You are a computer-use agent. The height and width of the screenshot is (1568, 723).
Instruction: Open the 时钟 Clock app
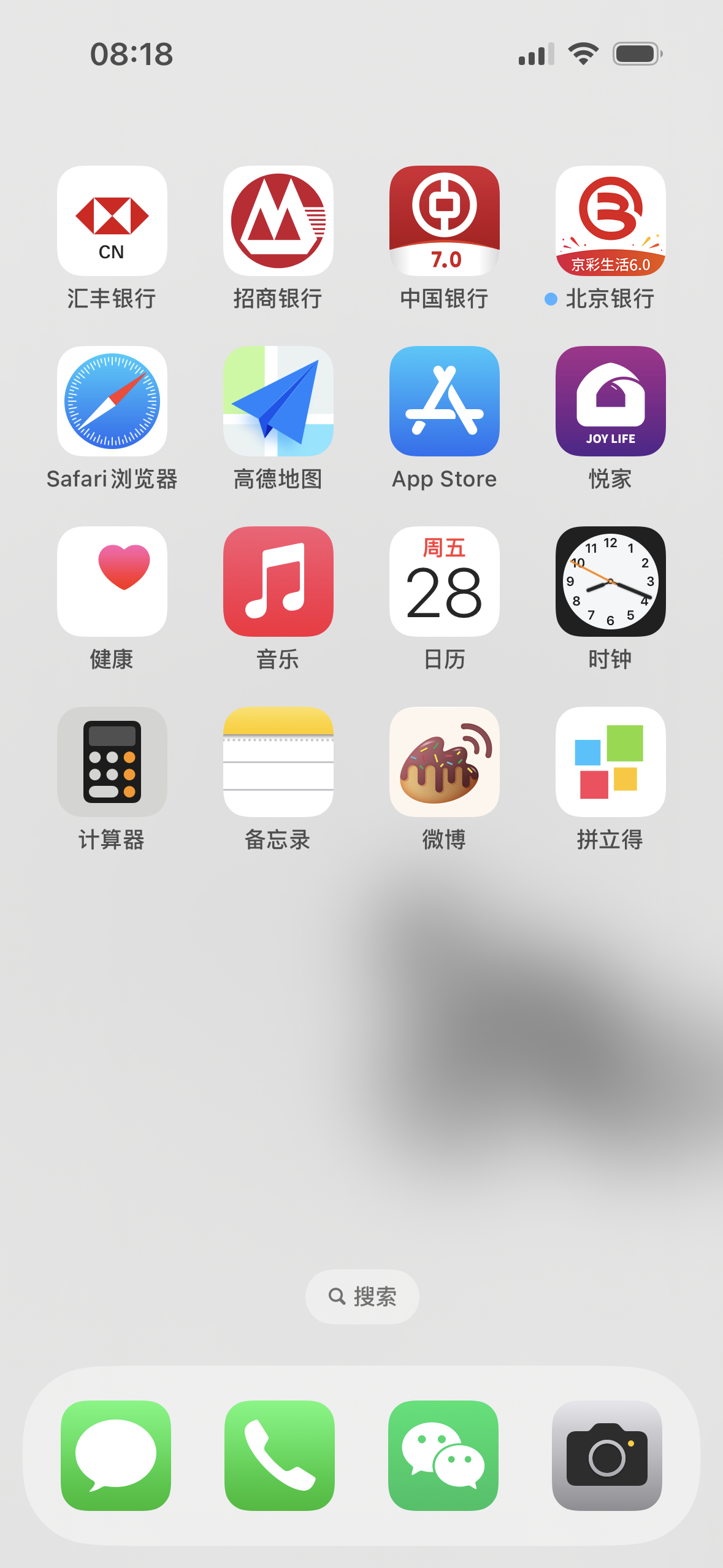pos(611,582)
